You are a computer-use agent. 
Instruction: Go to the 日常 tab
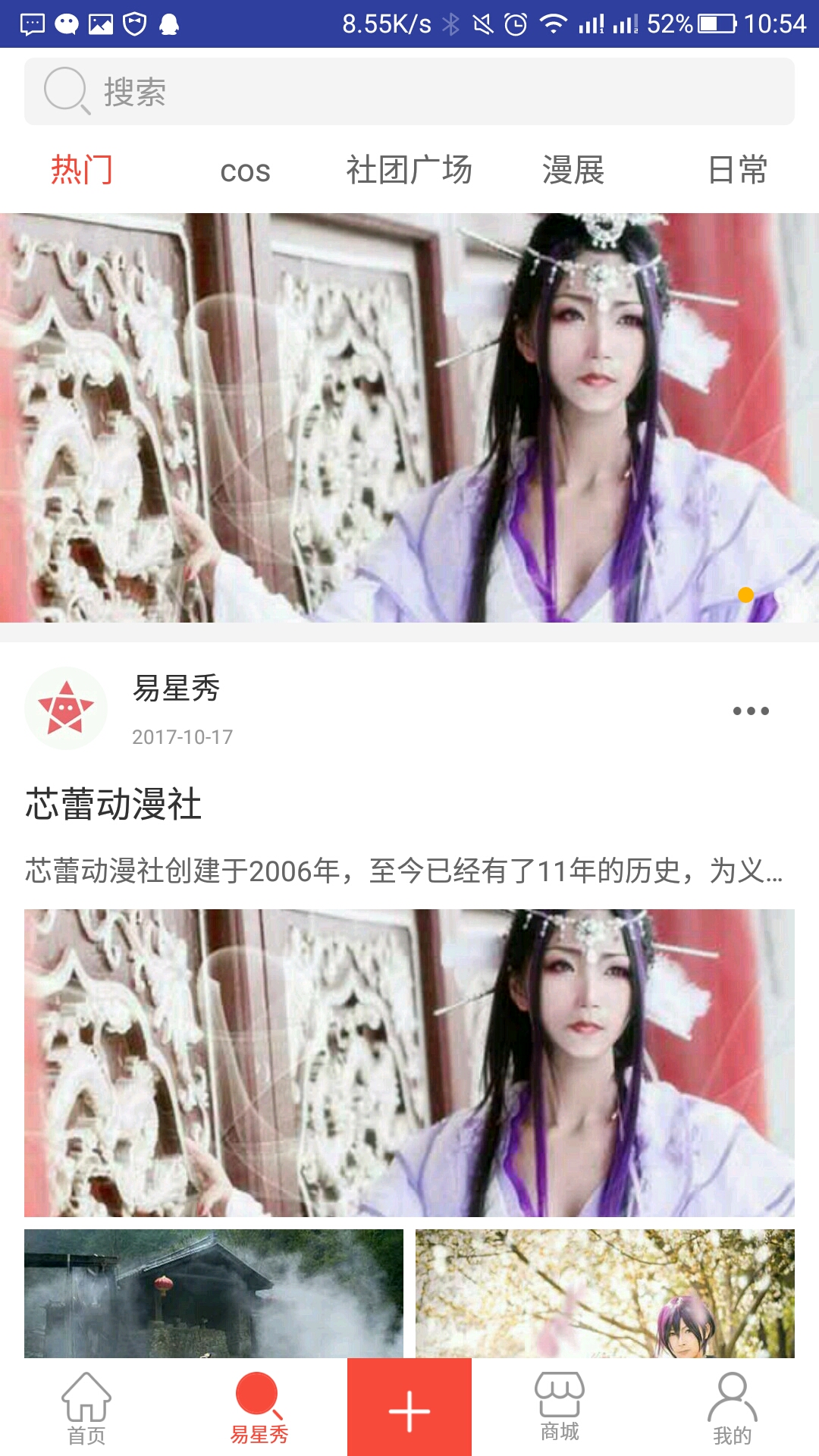click(x=737, y=170)
